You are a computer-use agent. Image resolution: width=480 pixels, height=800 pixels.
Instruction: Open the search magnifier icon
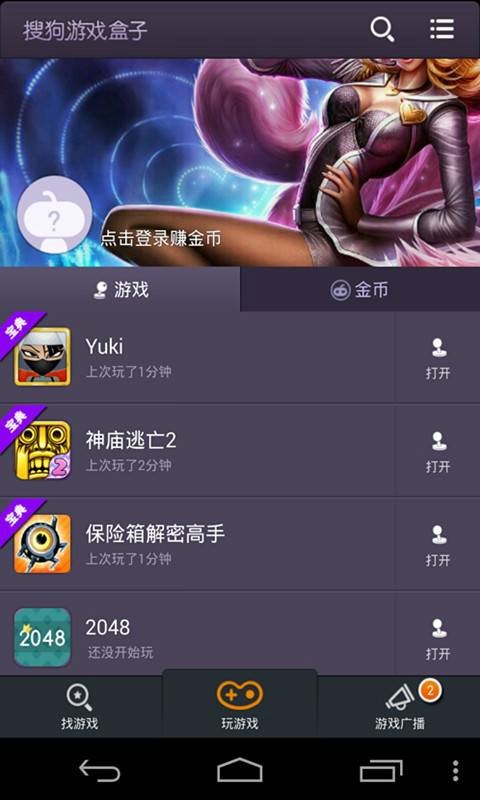tap(382, 30)
